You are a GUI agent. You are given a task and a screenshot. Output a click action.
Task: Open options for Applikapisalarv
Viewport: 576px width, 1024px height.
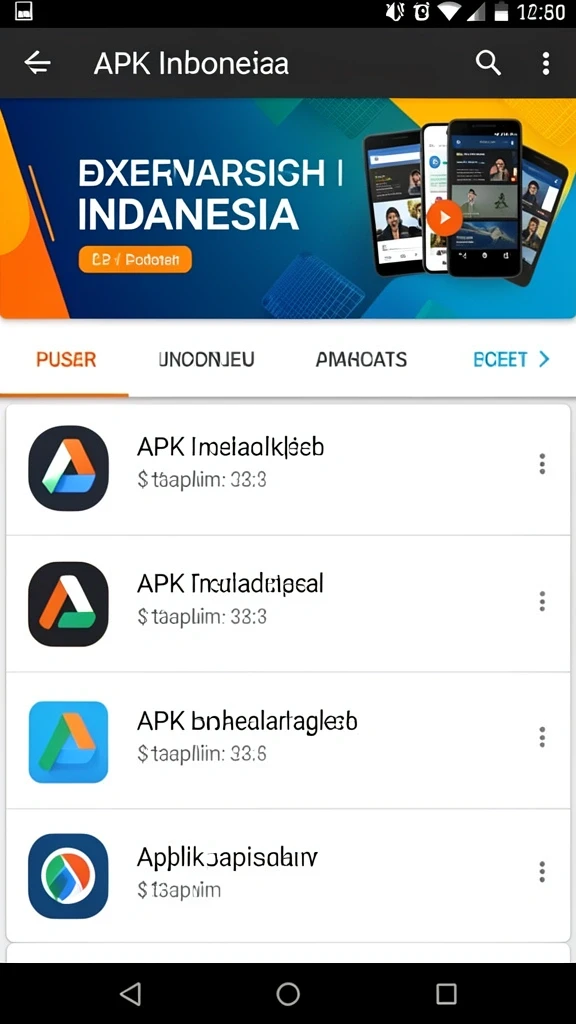click(542, 871)
